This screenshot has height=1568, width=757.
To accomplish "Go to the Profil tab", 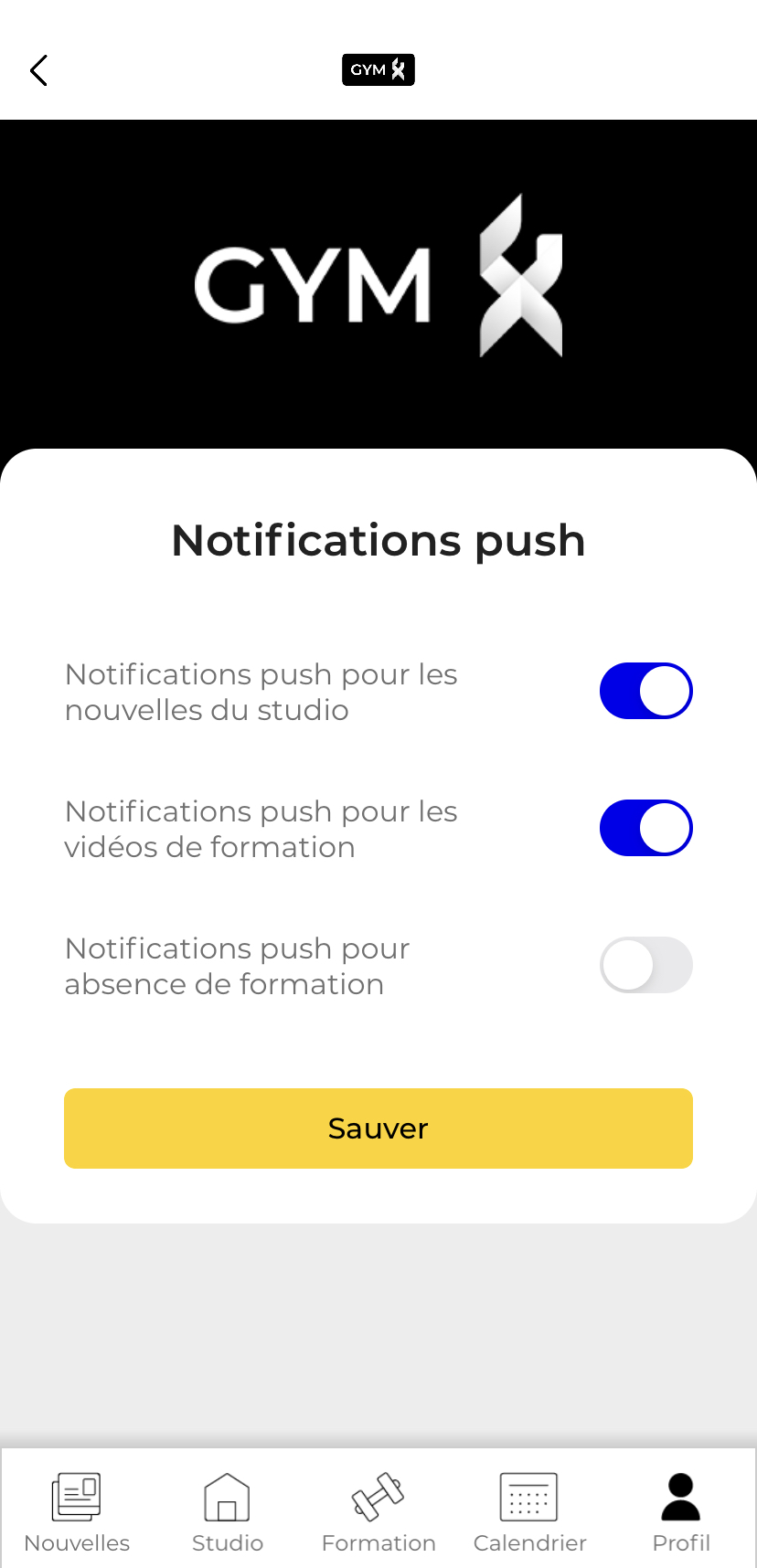I will pyautogui.click(x=681, y=1512).
